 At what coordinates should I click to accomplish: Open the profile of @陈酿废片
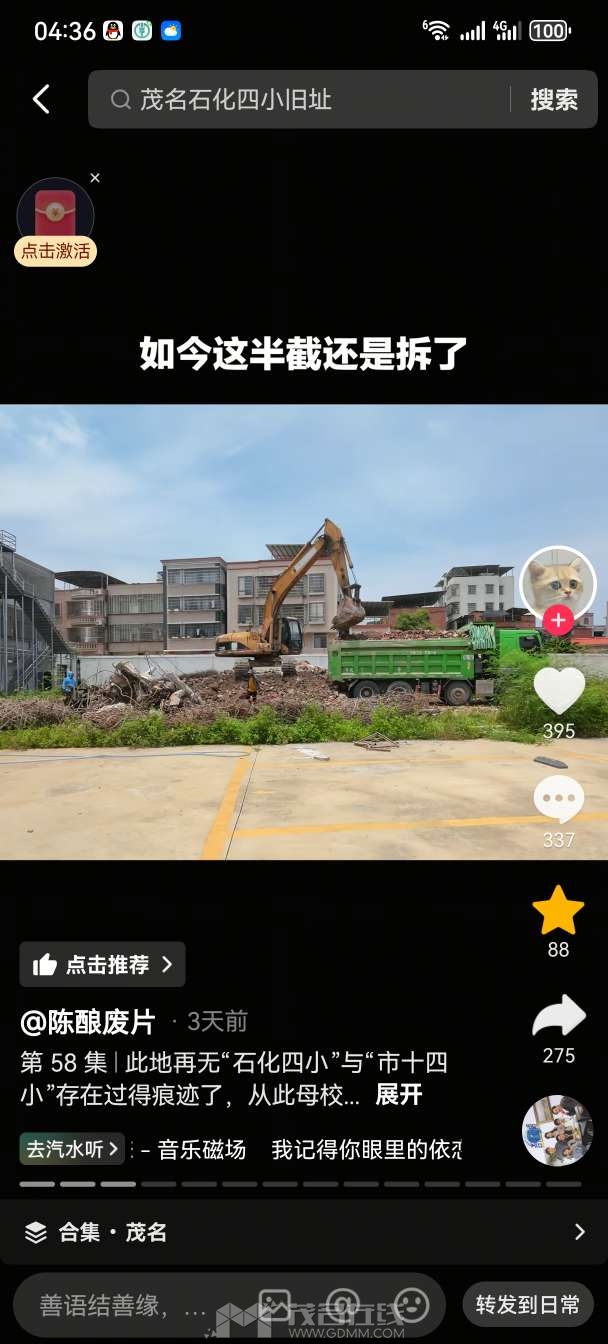(88, 1021)
